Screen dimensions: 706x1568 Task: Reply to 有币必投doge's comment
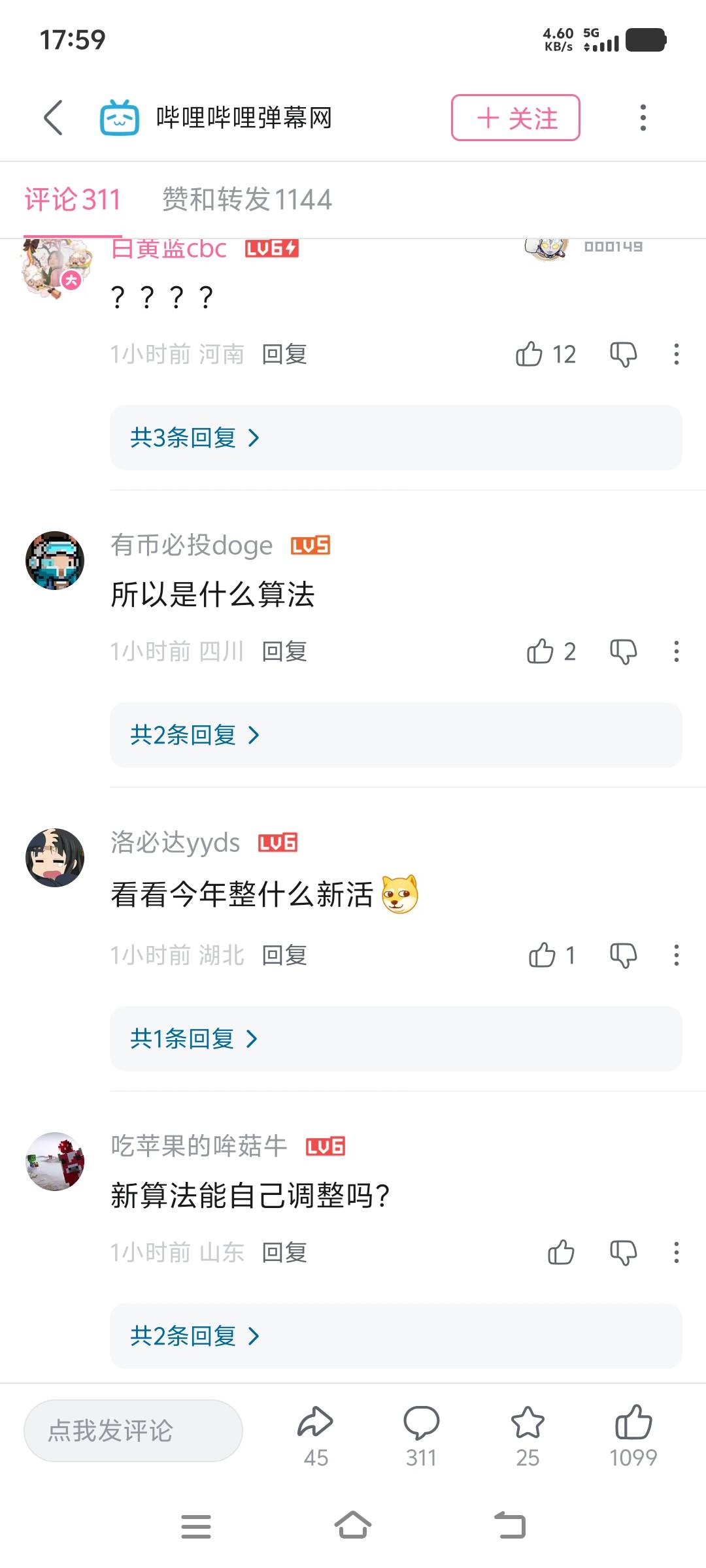point(284,651)
